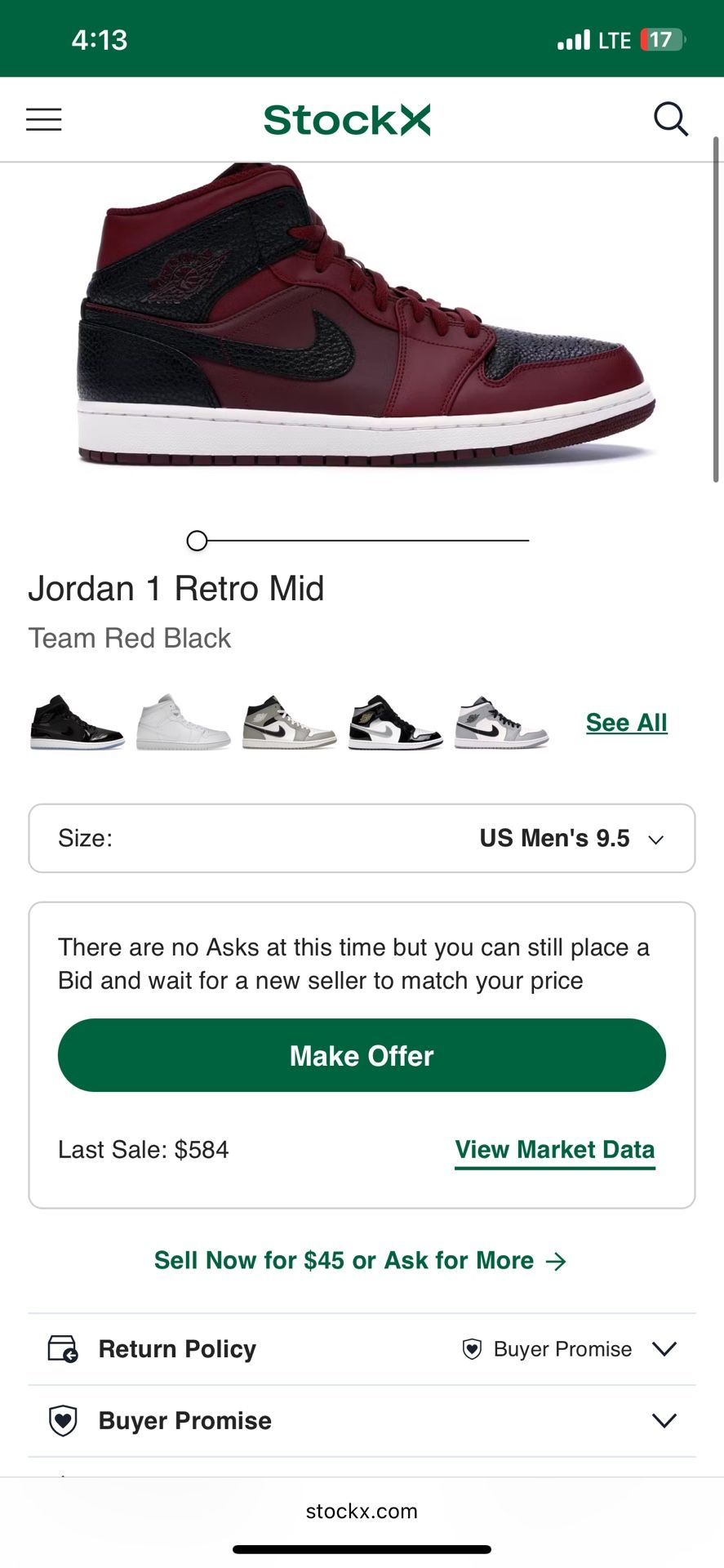Image resolution: width=724 pixels, height=1568 pixels.
Task: Open the hamburger menu
Action: (44, 119)
